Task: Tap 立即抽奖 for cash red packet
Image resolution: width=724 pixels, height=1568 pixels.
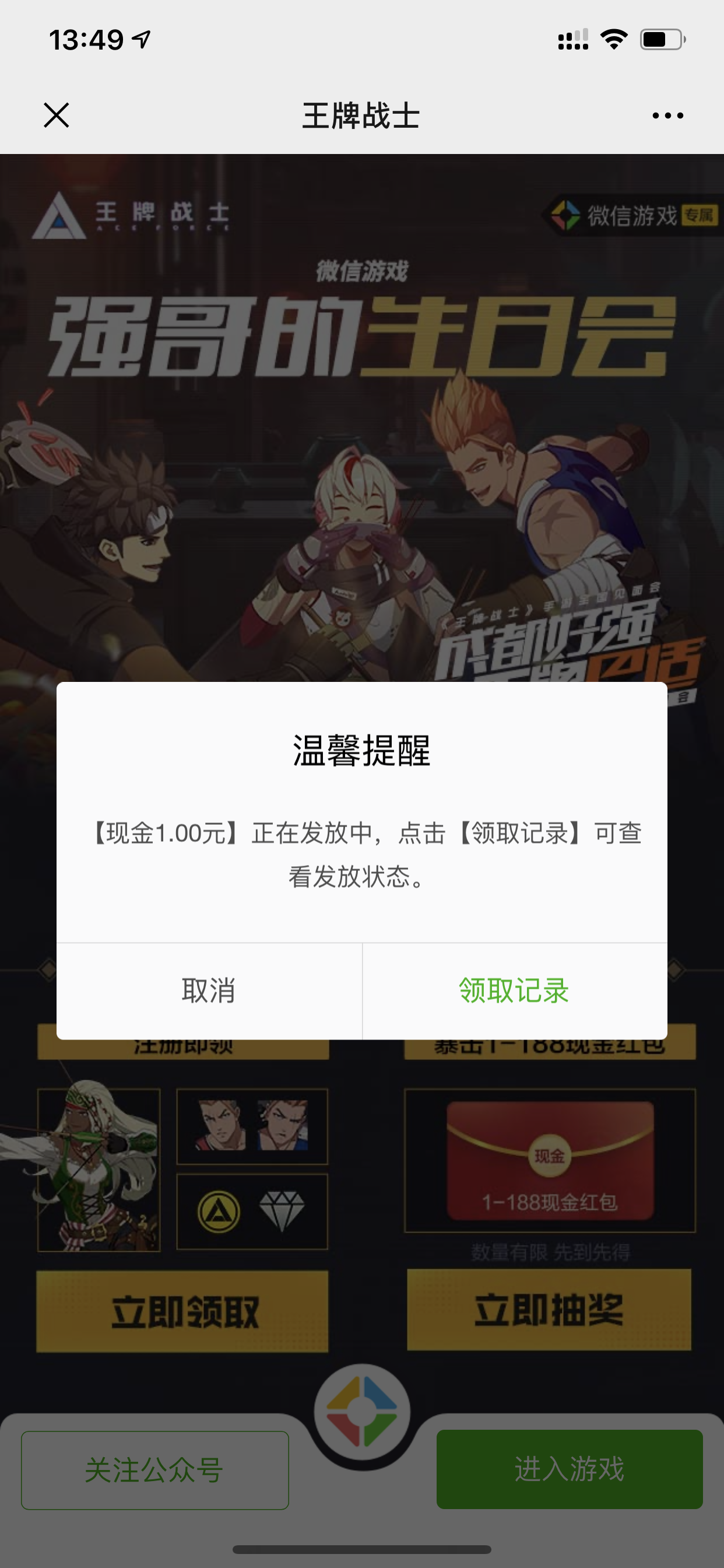Action: (549, 1310)
